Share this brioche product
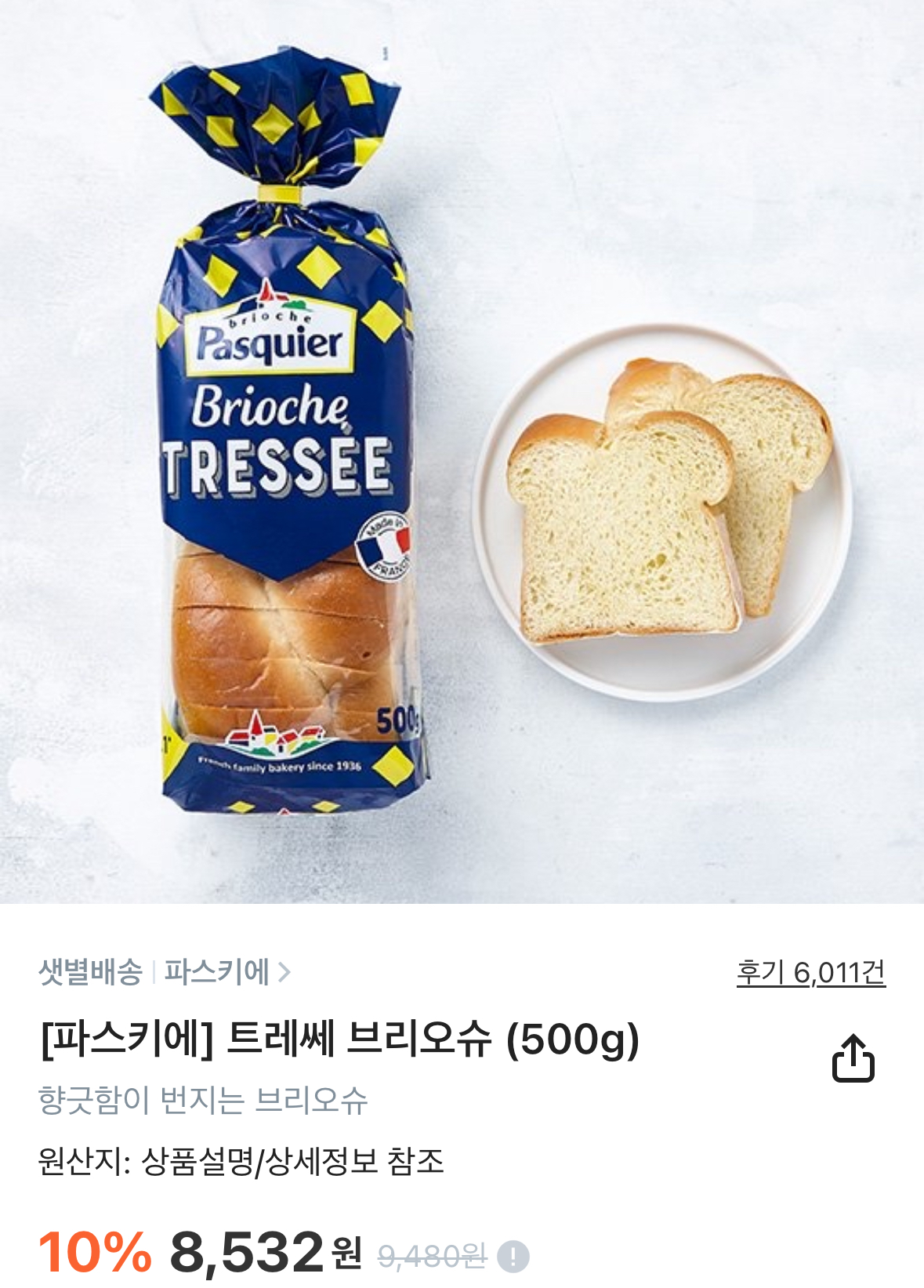The width and height of the screenshot is (924, 1288). 853,1058
